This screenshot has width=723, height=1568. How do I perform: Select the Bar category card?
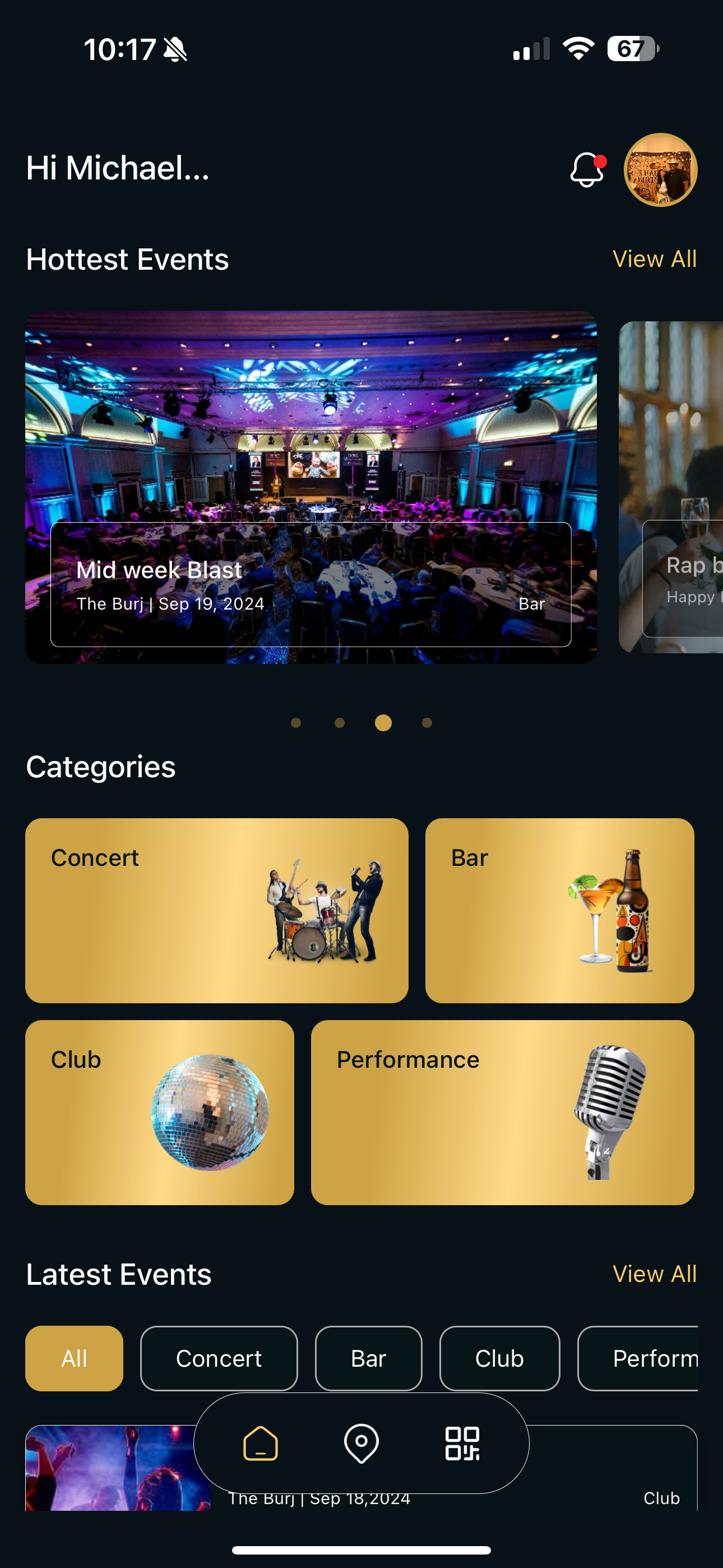[559, 910]
